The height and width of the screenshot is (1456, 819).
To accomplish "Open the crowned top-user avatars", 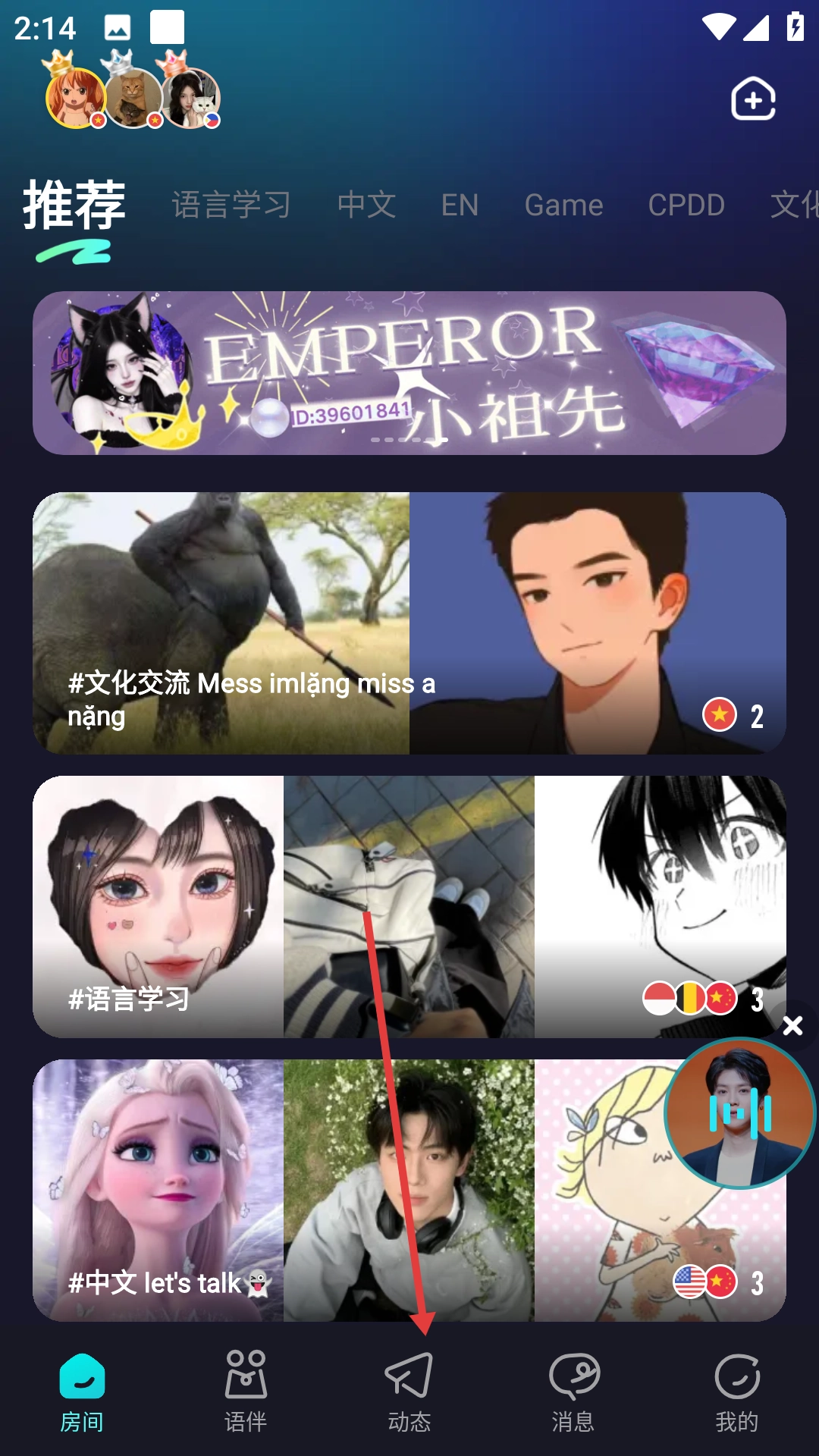I will [x=133, y=90].
